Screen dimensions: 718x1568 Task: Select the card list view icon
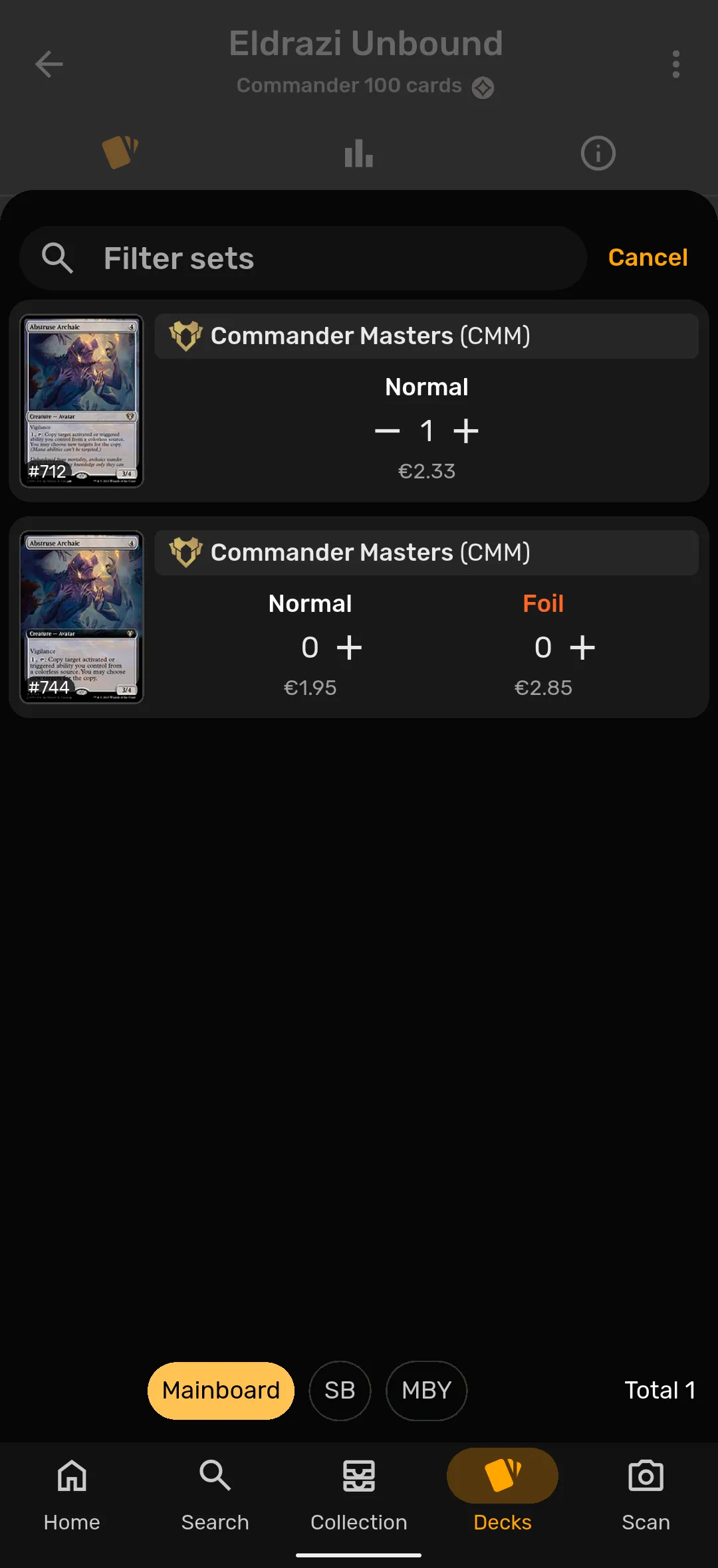120,151
